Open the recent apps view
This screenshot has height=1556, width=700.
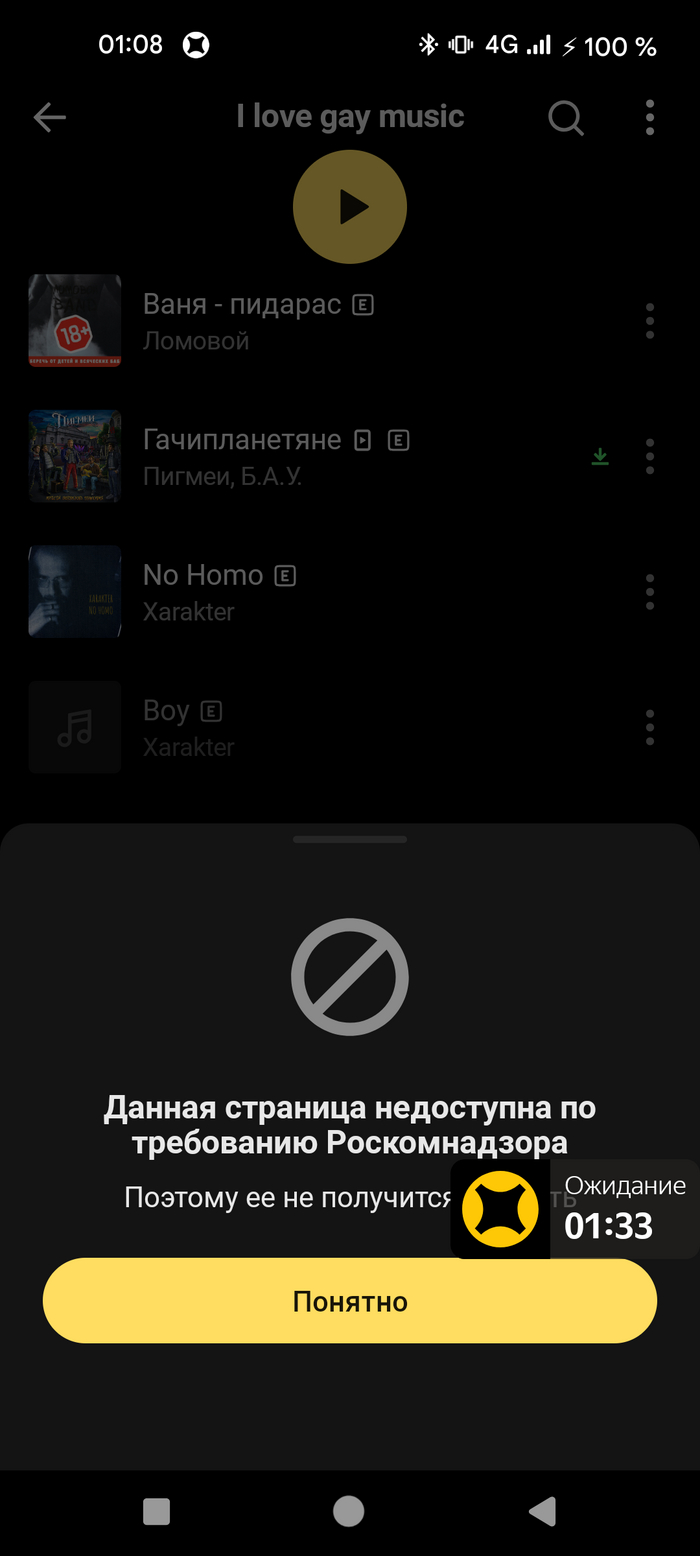coord(156,1511)
